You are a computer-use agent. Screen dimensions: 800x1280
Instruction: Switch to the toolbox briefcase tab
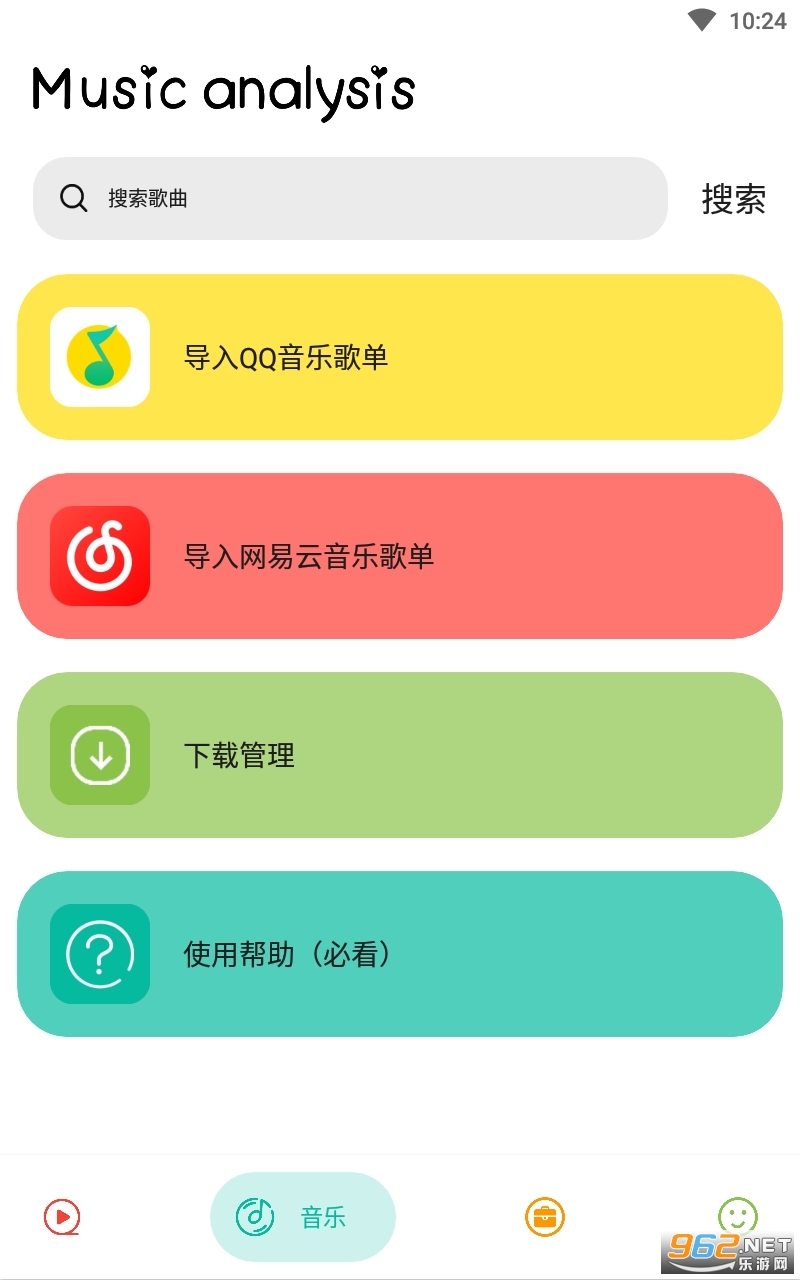click(x=545, y=1217)
